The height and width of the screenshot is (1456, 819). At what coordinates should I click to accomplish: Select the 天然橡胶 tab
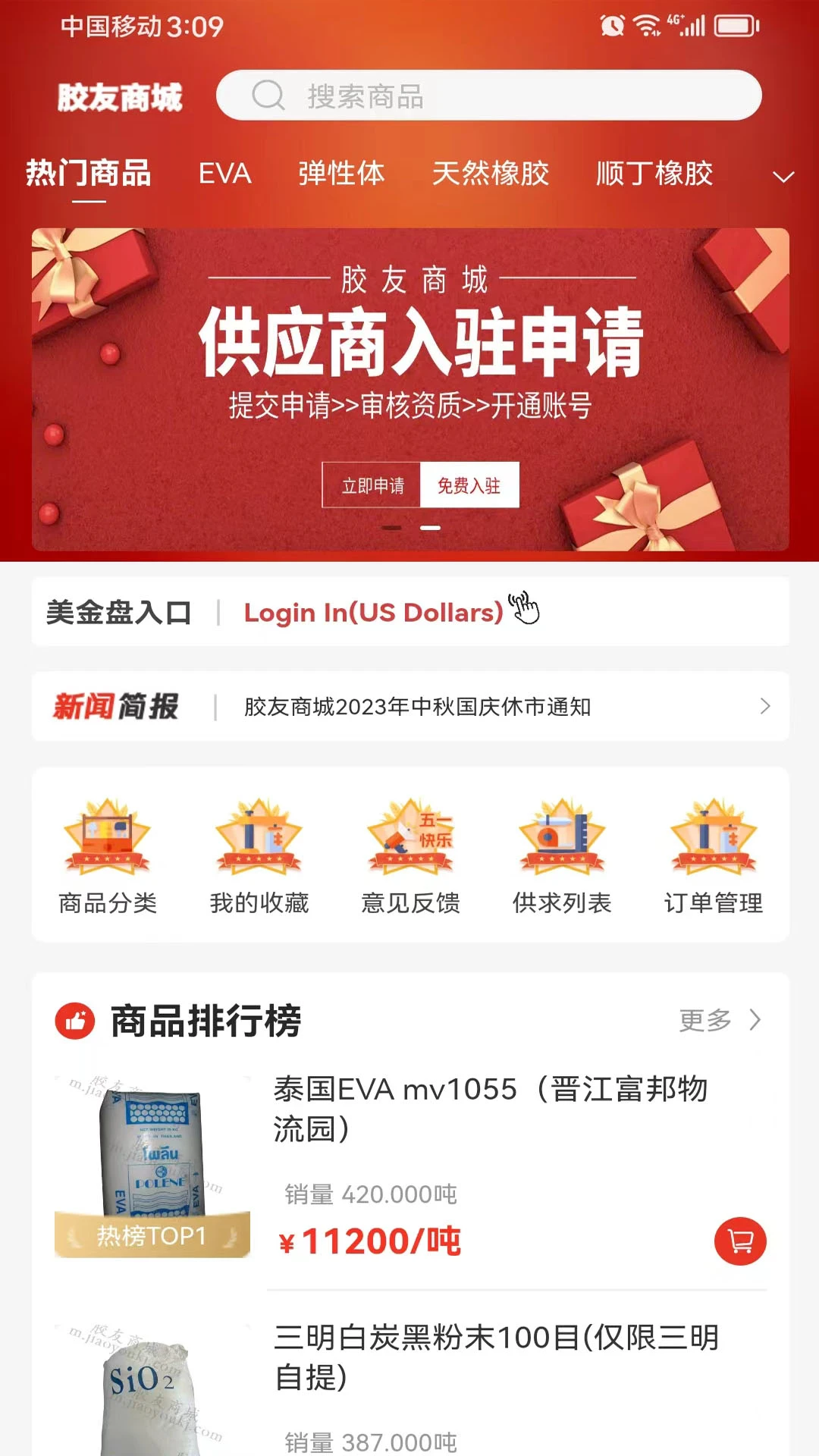coord(490,174)
